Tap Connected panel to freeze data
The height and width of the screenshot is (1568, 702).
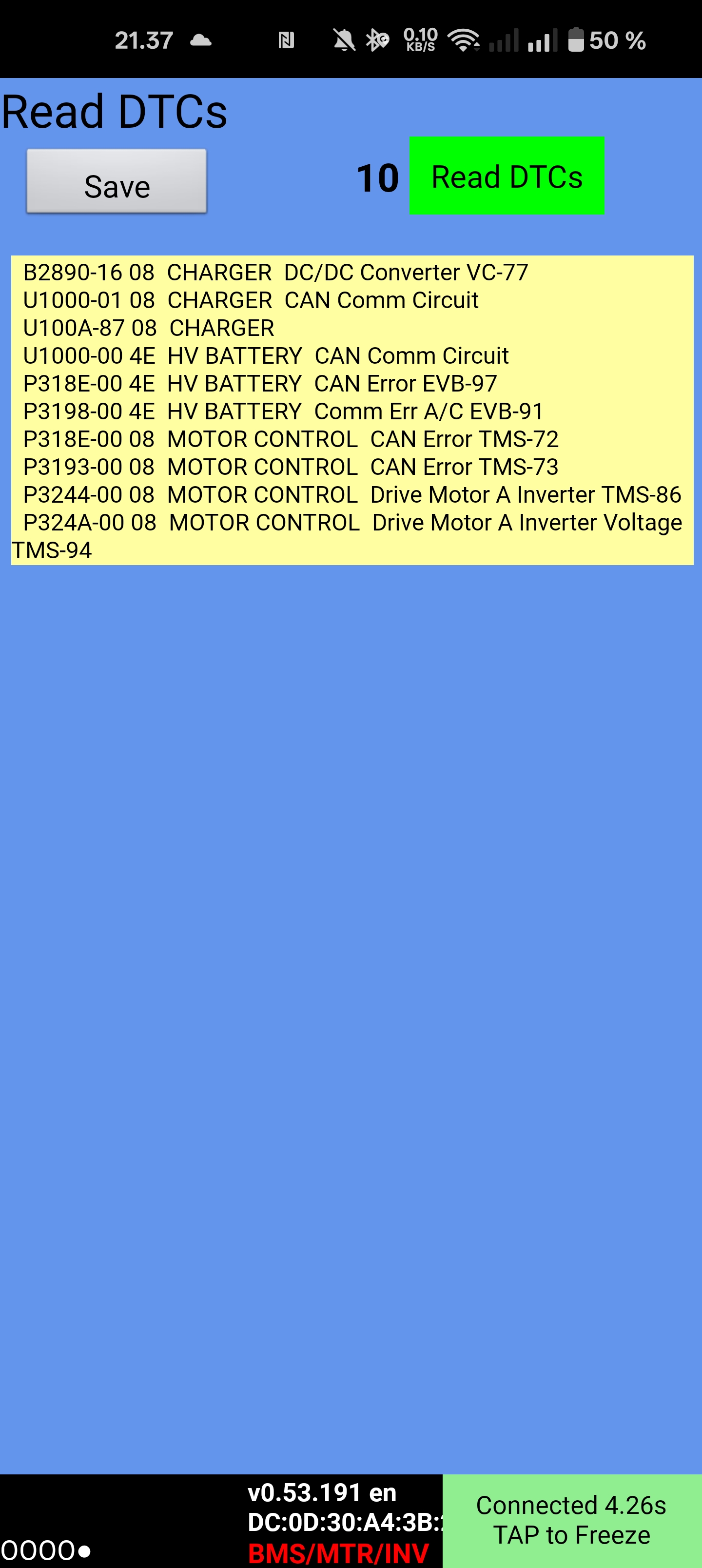(571, 1520)
